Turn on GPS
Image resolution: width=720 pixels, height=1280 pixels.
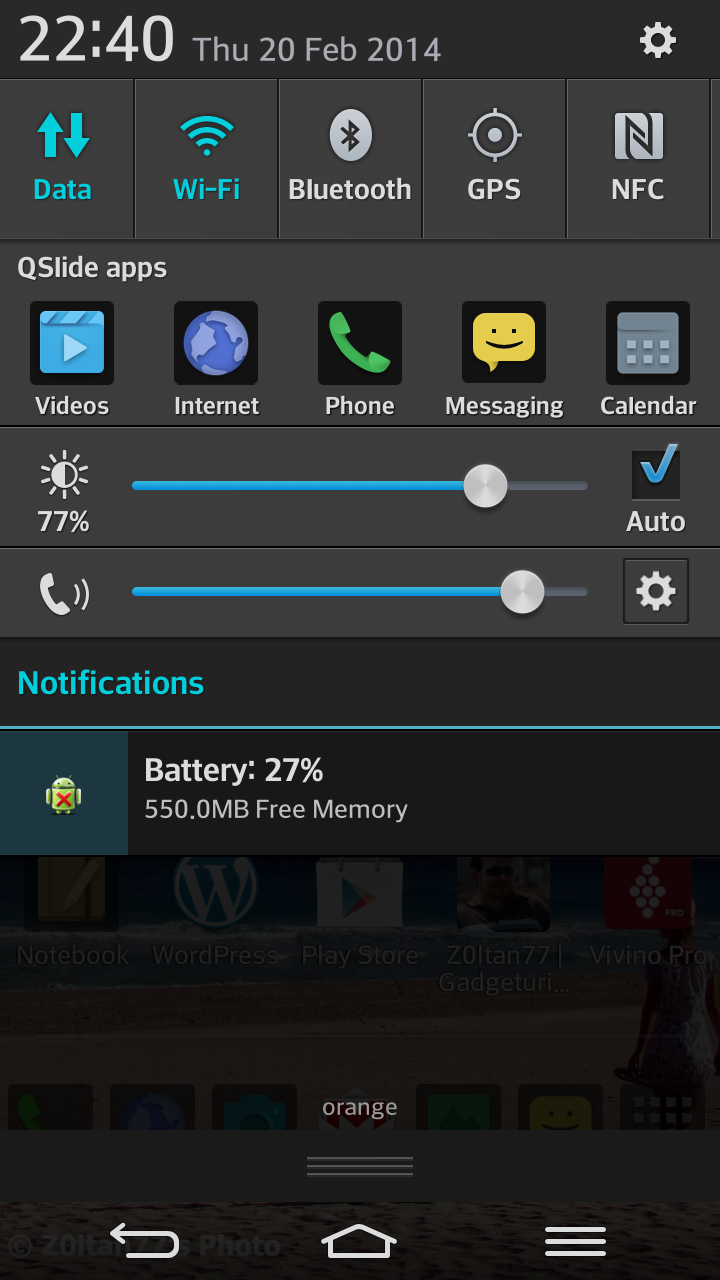tap(494, 158)
